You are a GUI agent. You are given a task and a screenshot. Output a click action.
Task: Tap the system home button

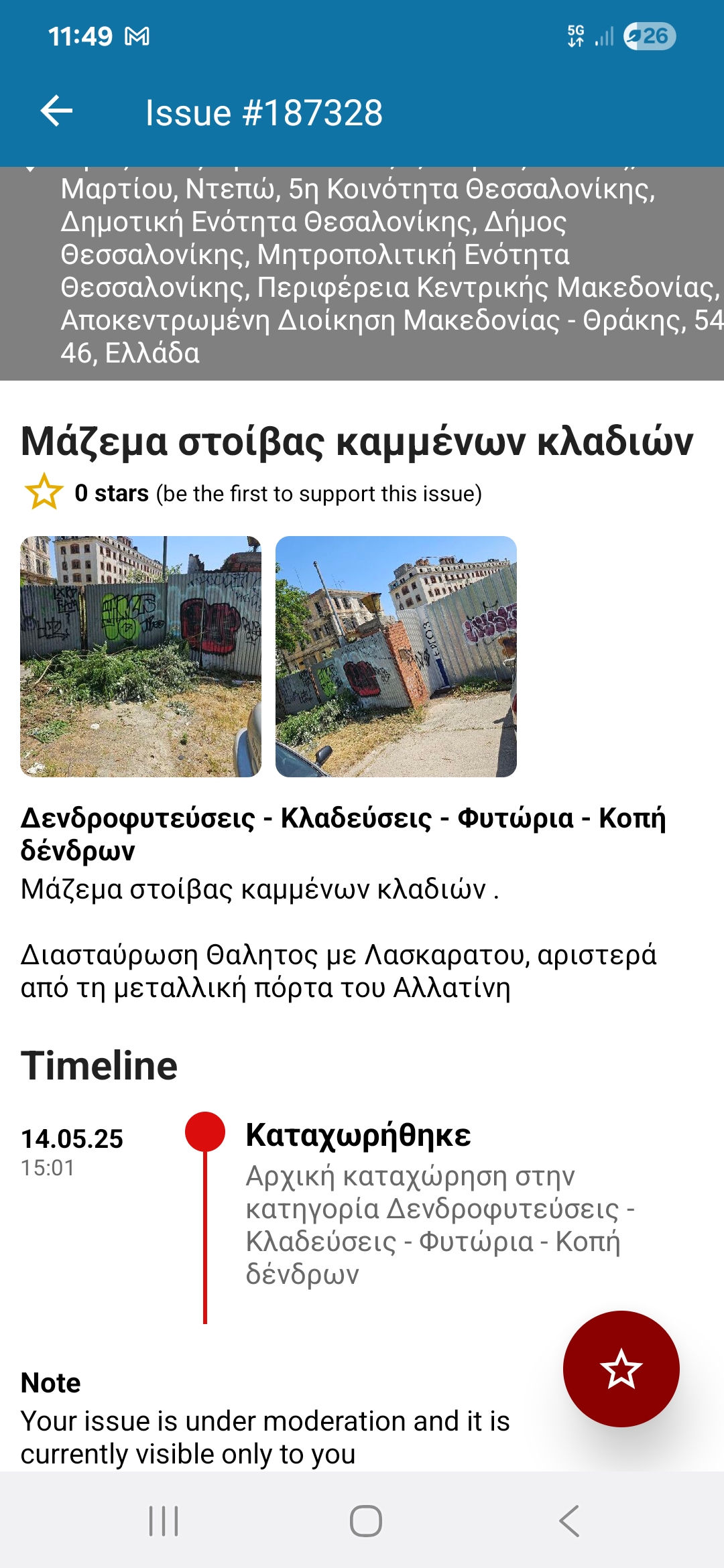point(366,1521)
